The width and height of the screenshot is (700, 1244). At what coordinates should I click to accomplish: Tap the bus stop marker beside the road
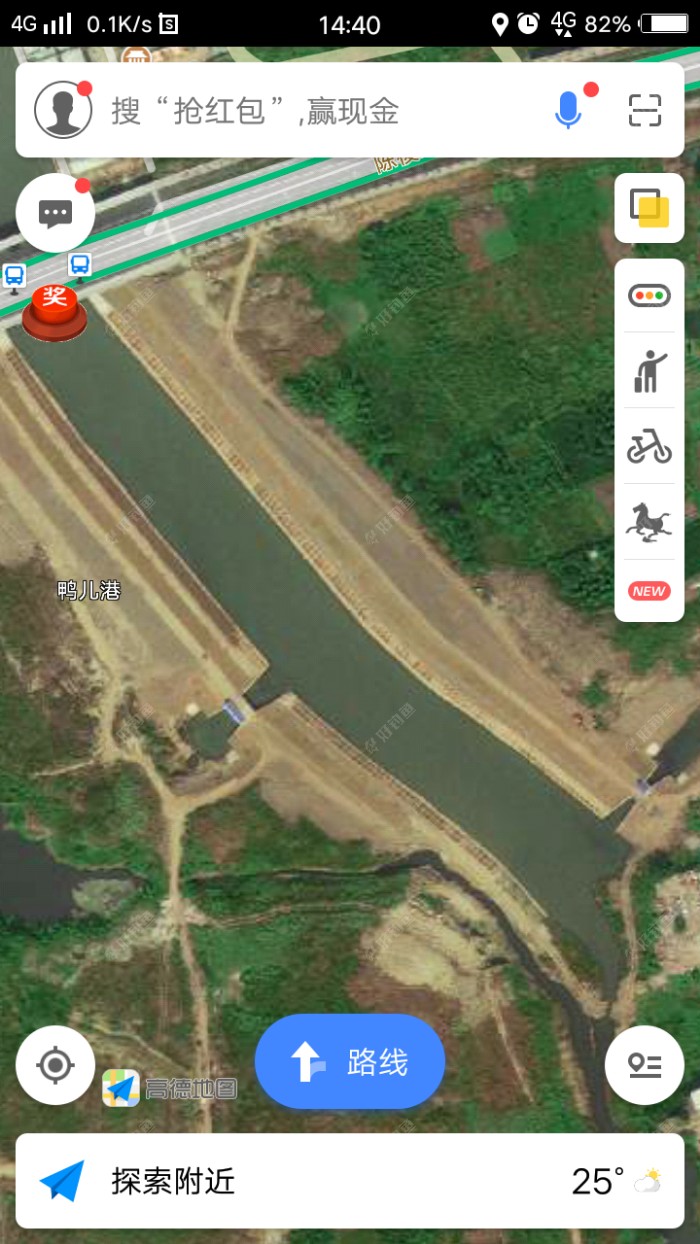[80, 265]
